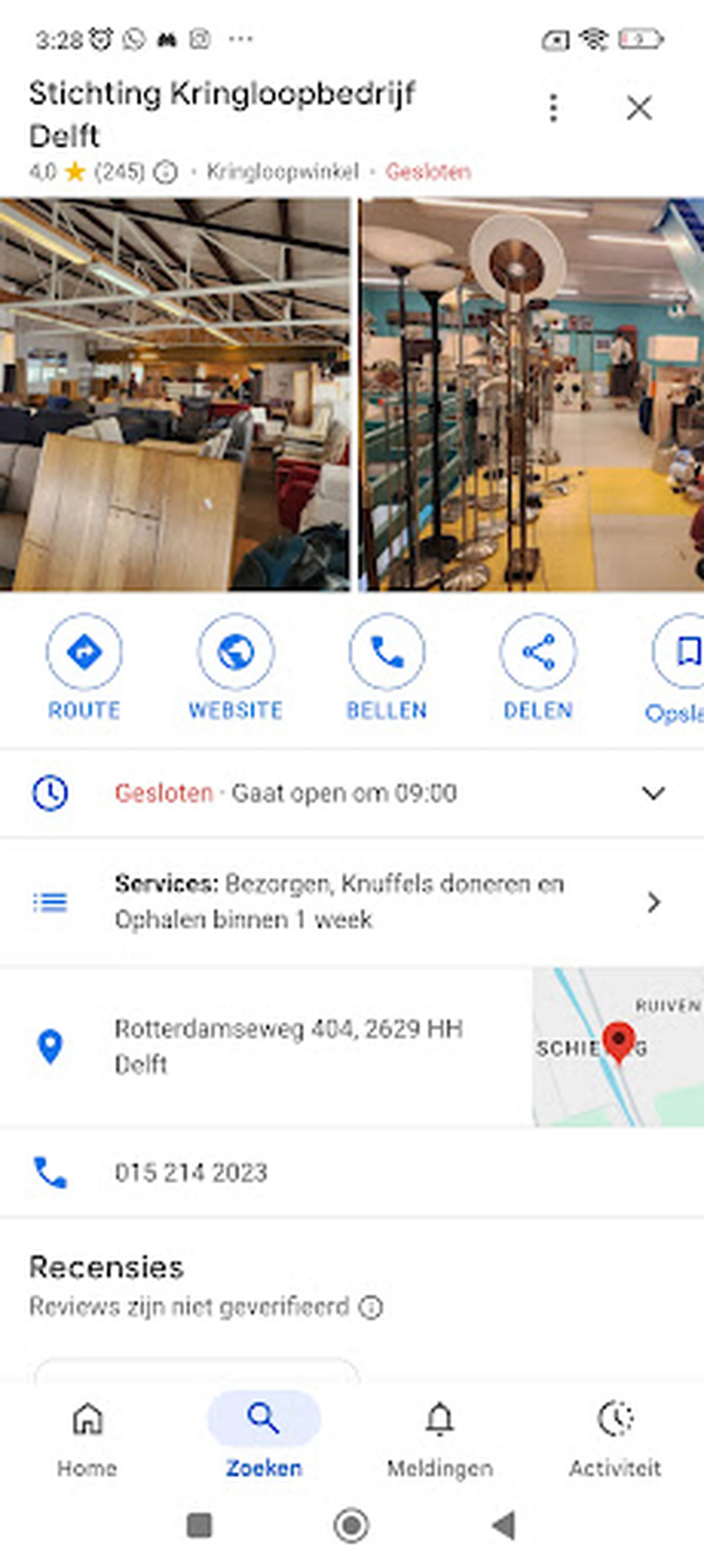Call the store via Bellen

[386, 667]
